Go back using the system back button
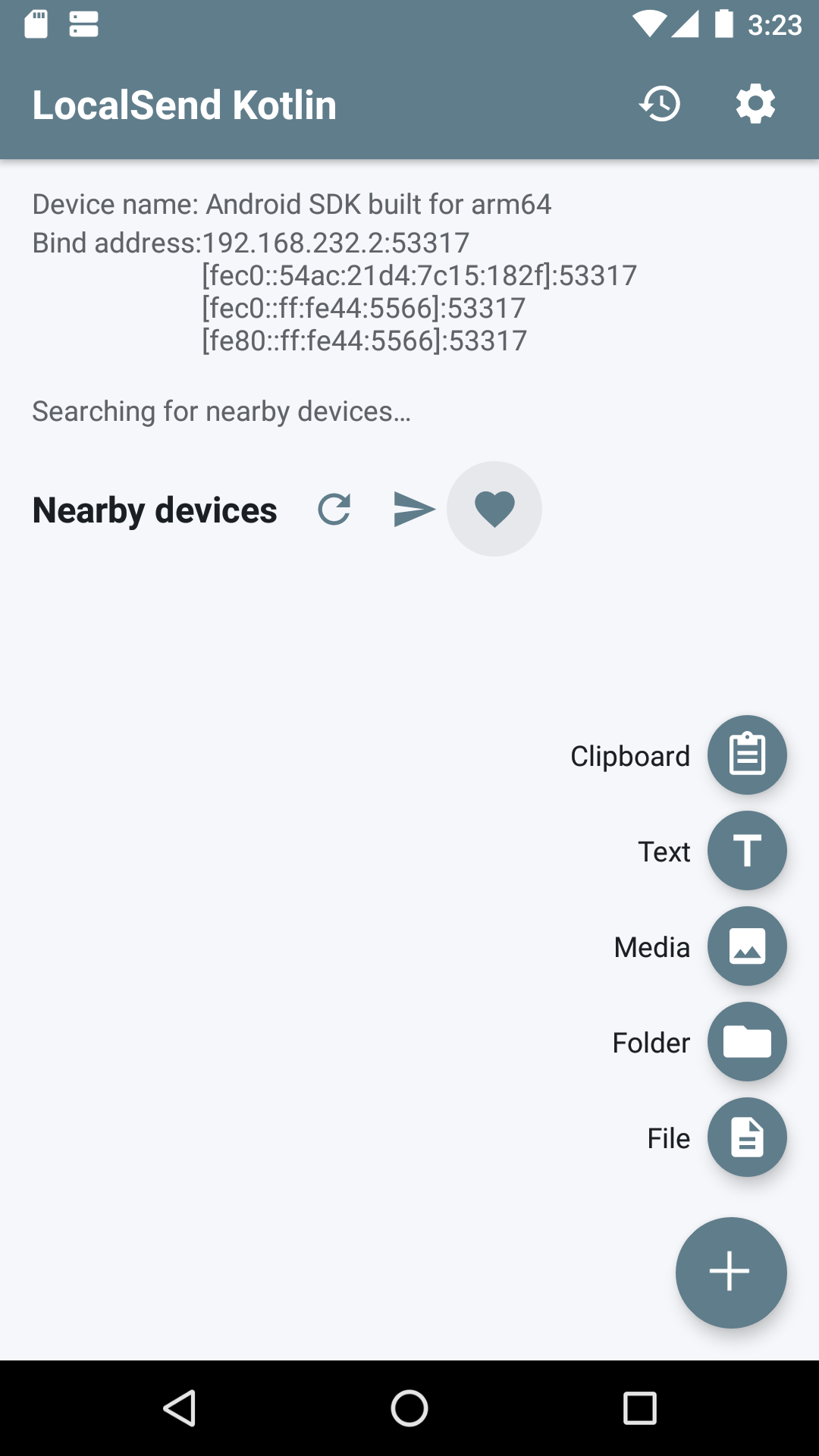Image resolution: width=819 pixels, height=1456 pixels. coord(180,1408)
